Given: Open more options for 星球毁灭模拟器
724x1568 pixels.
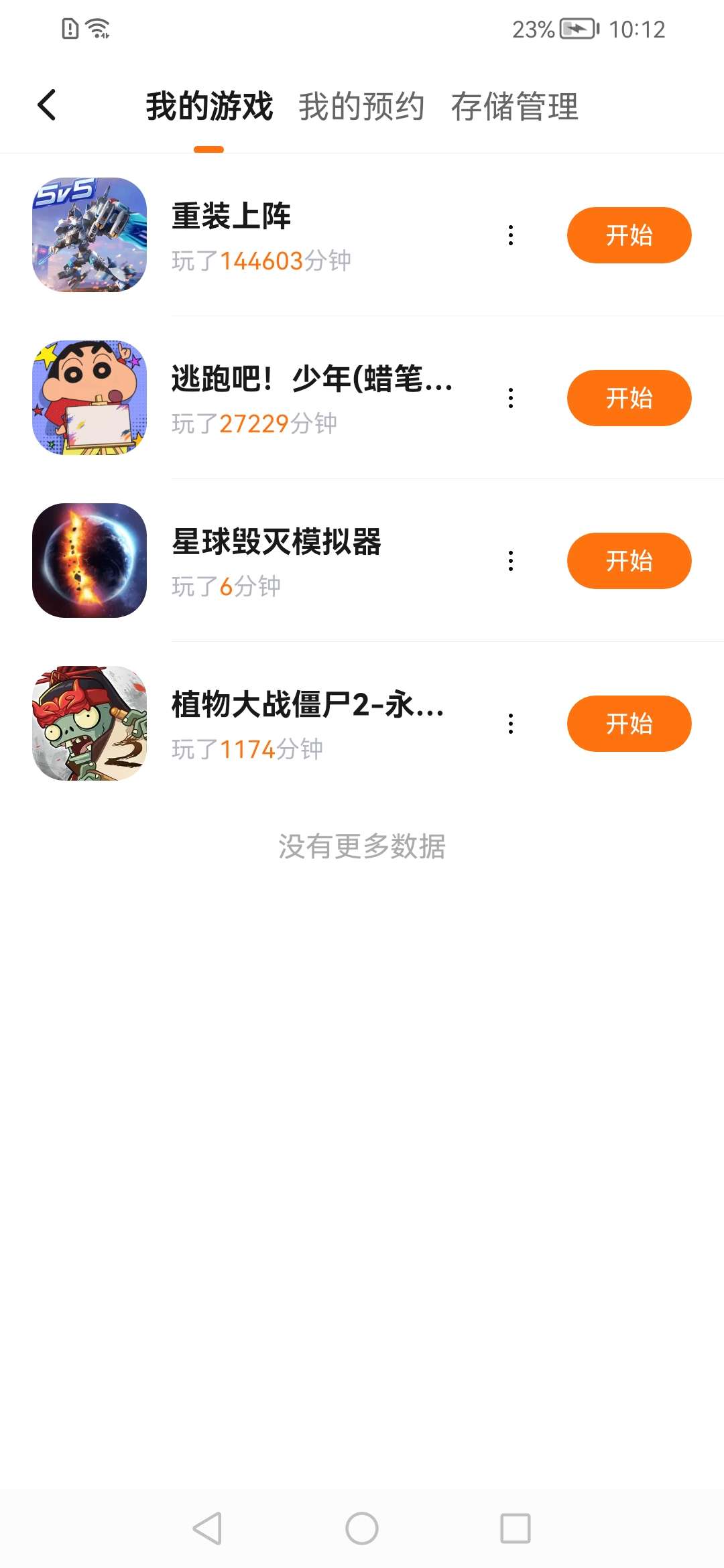Looking at the screenshot, I should [x=511, y=561].
